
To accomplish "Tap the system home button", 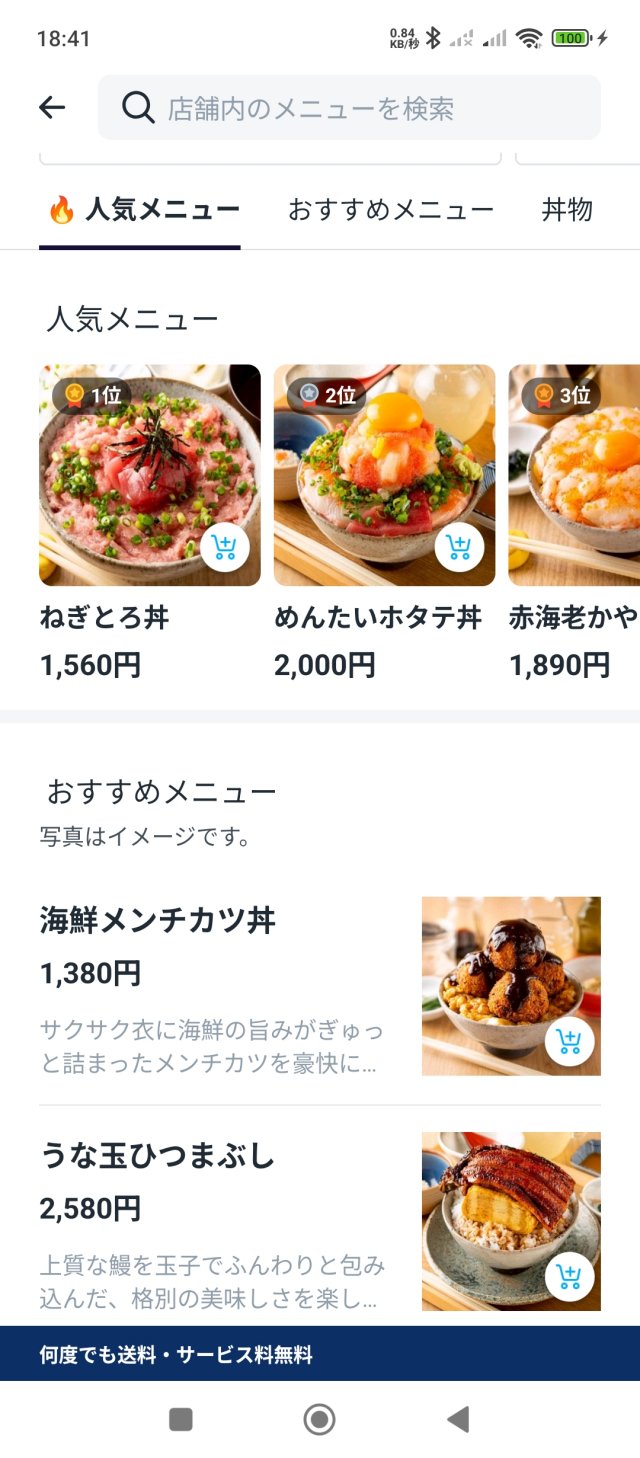I will [319, 1419].
